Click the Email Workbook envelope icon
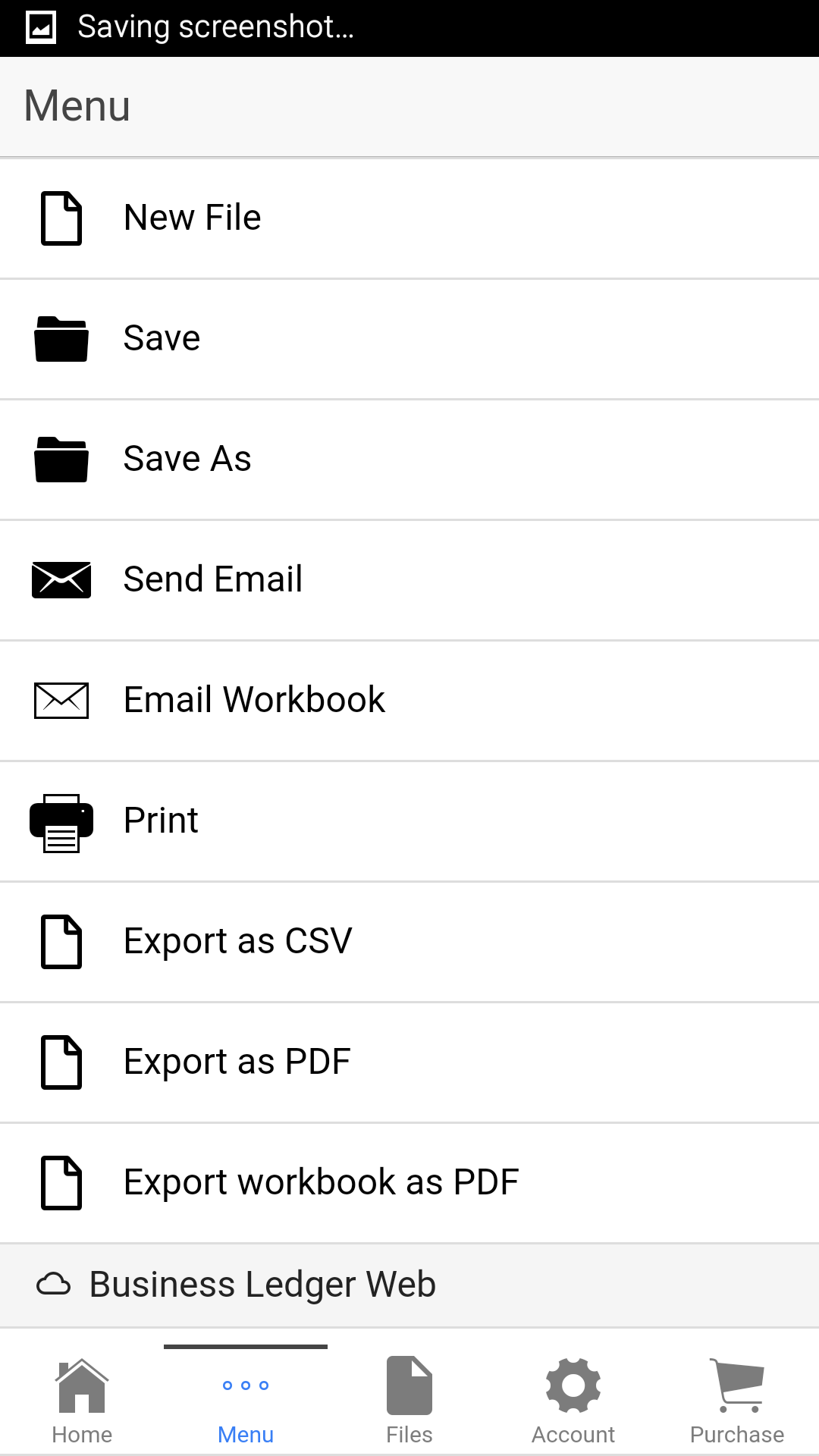The height and width of the screenshot is (1456, 819). click(x=61, y=700)
